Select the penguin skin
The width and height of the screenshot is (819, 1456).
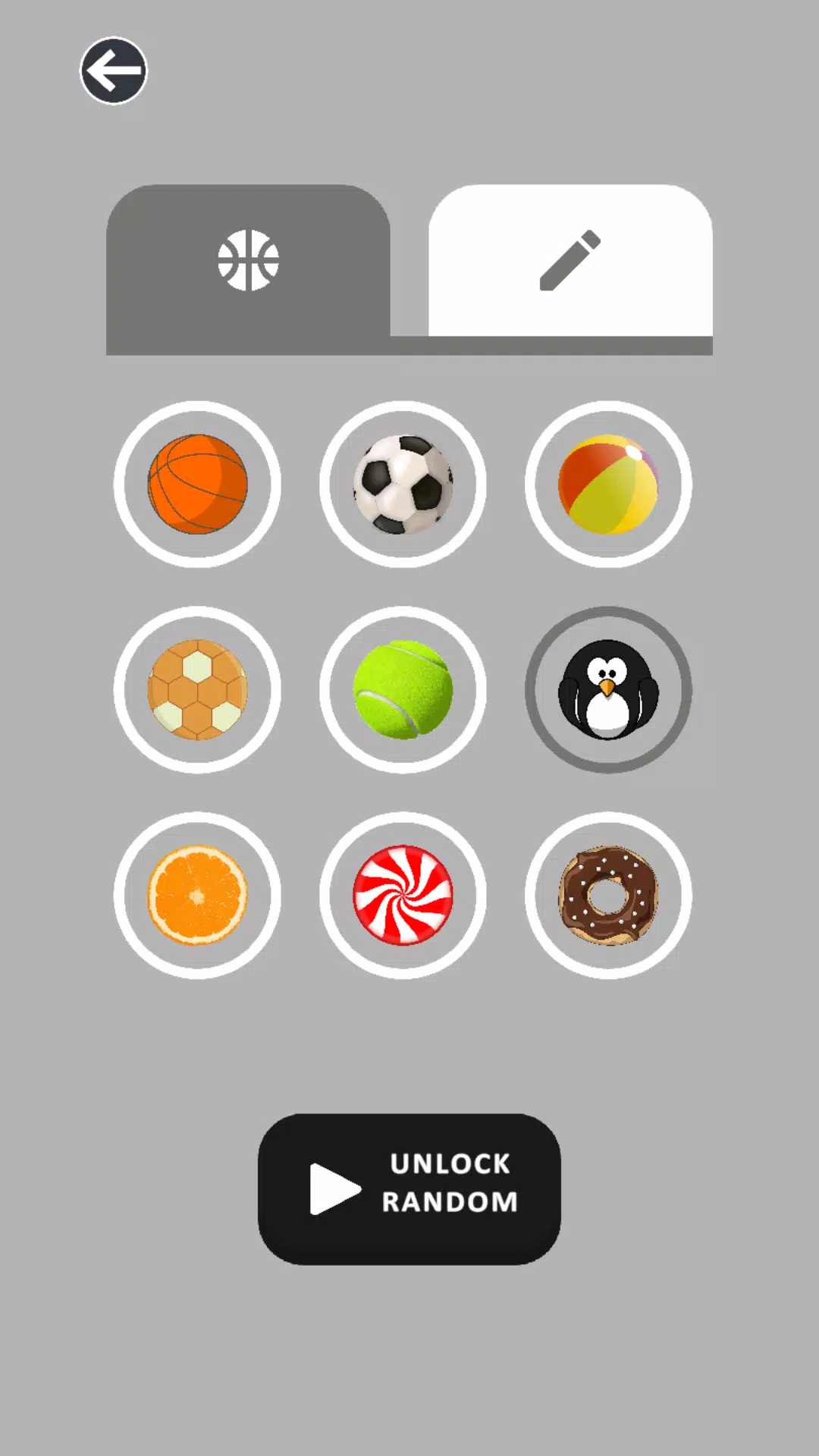608,689
